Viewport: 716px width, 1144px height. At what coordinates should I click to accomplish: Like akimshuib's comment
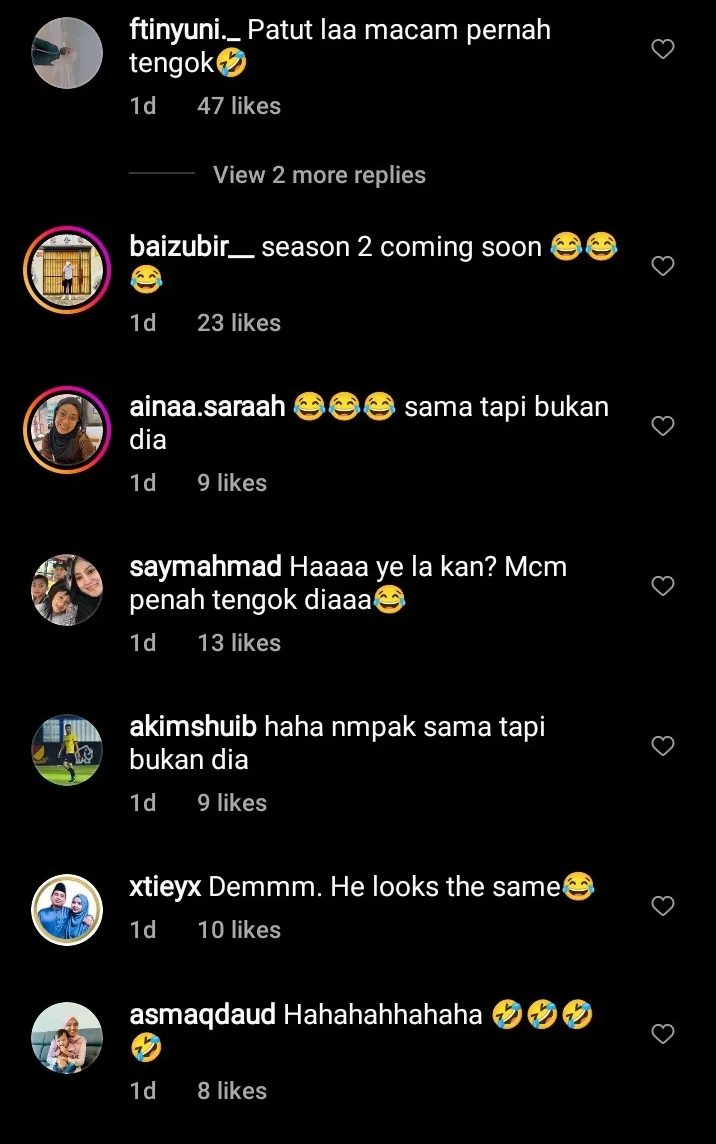coord(663,746)
